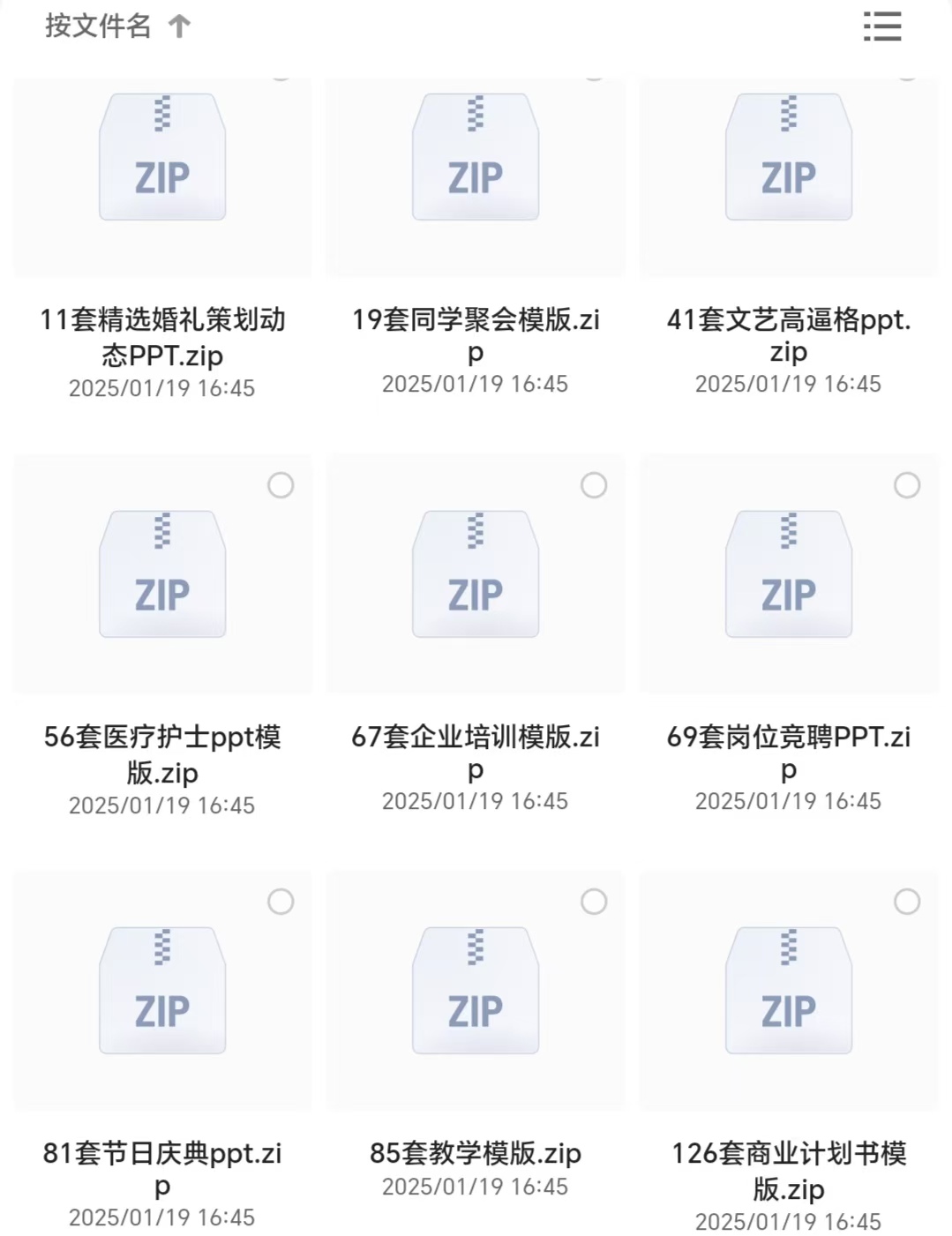The height and width of the screenshot is (1236, 952).
Task: Select the 56套医疗护士ppt模版.zip checkbox
Action: (281, 485)
